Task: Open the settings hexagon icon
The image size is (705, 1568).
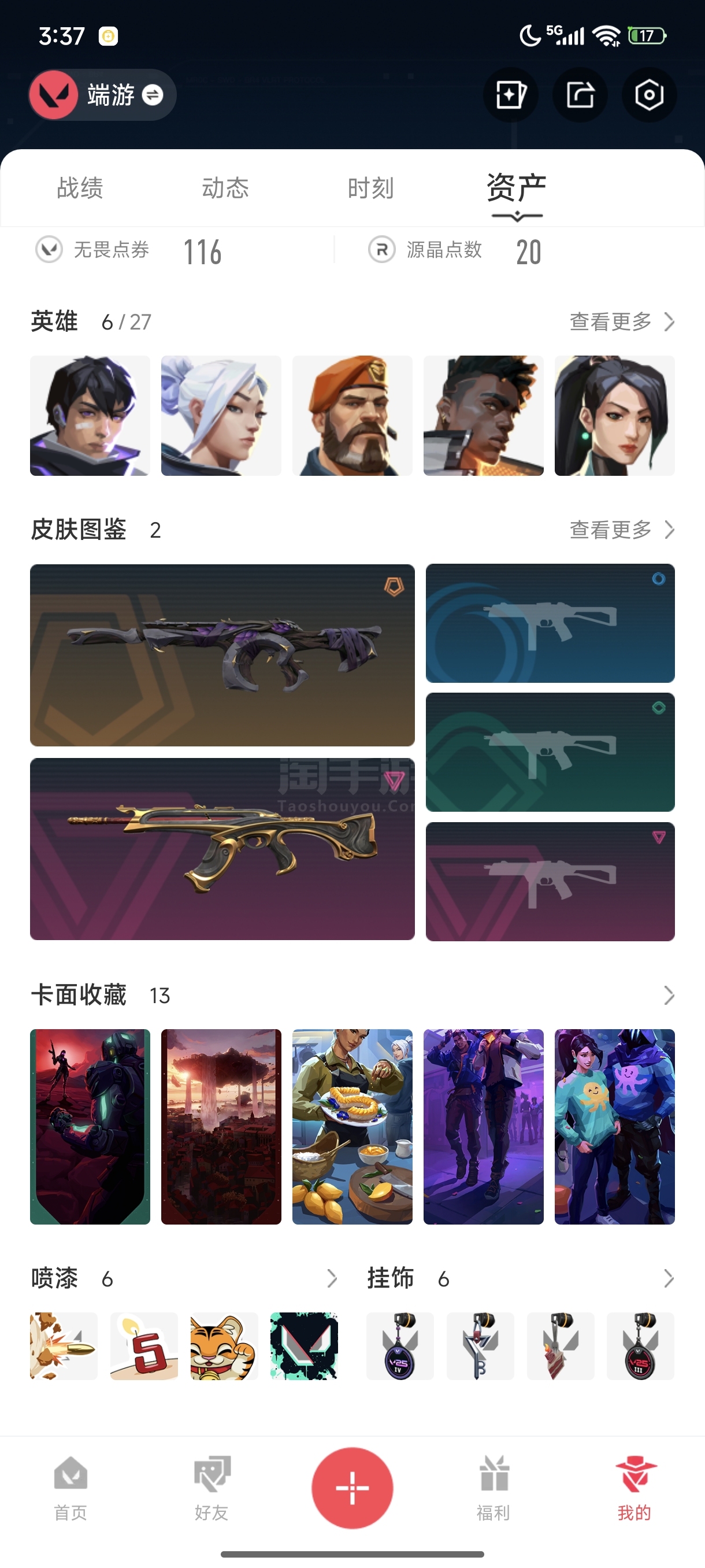Action: [648, 95]
